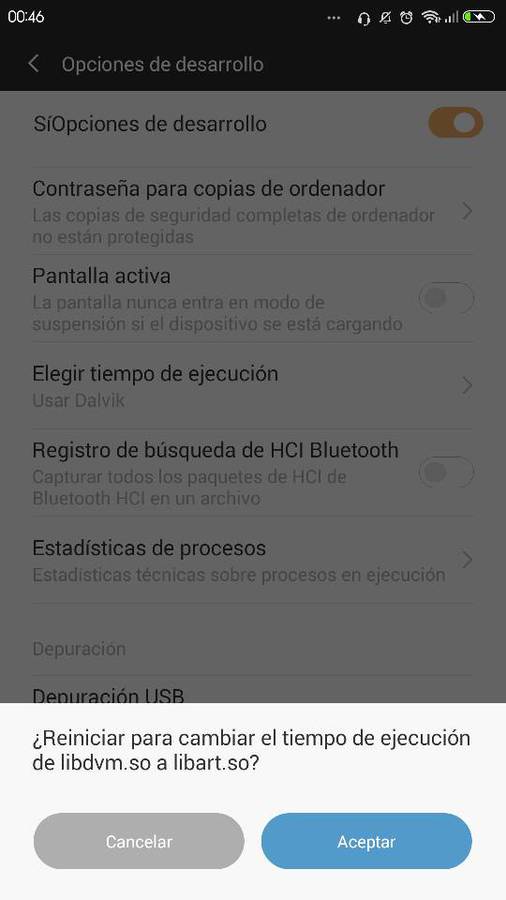This screenshot has width=506, height=900.
Task: Go back from Opciones de desarrollo
Action: click(33, 64)
